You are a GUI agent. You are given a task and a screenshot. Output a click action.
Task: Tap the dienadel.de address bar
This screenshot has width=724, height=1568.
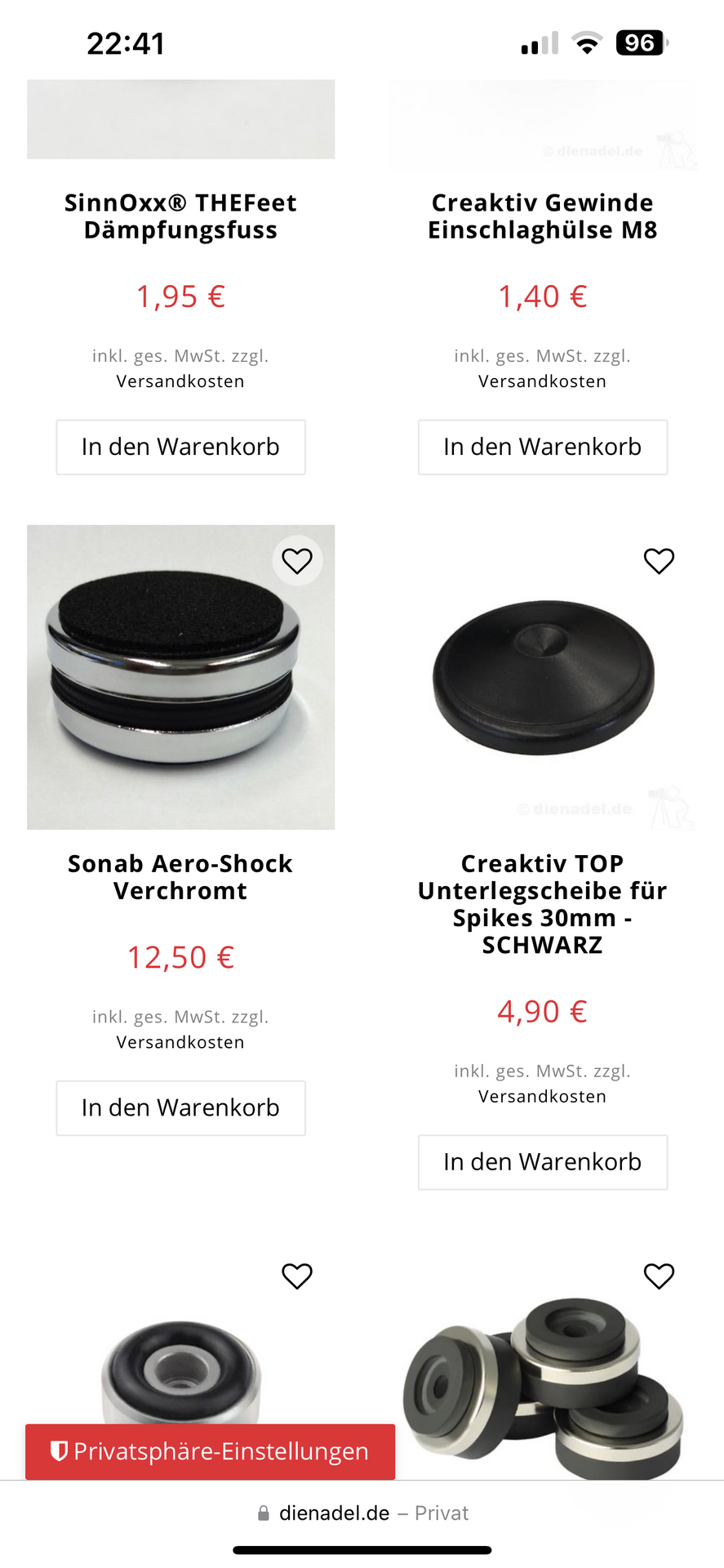pyautogui.click(x=362, y=1513)
